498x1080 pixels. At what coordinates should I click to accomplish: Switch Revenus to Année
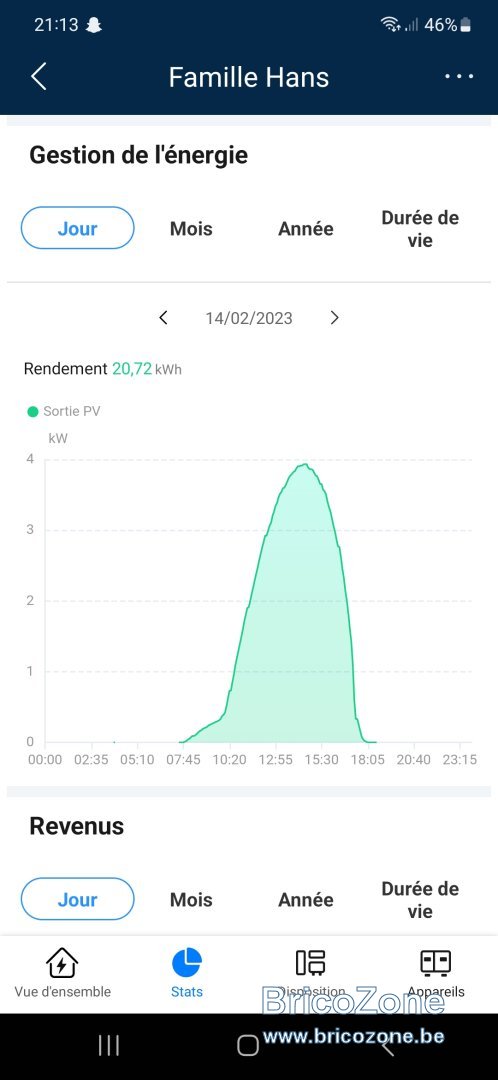coord(306,900)
